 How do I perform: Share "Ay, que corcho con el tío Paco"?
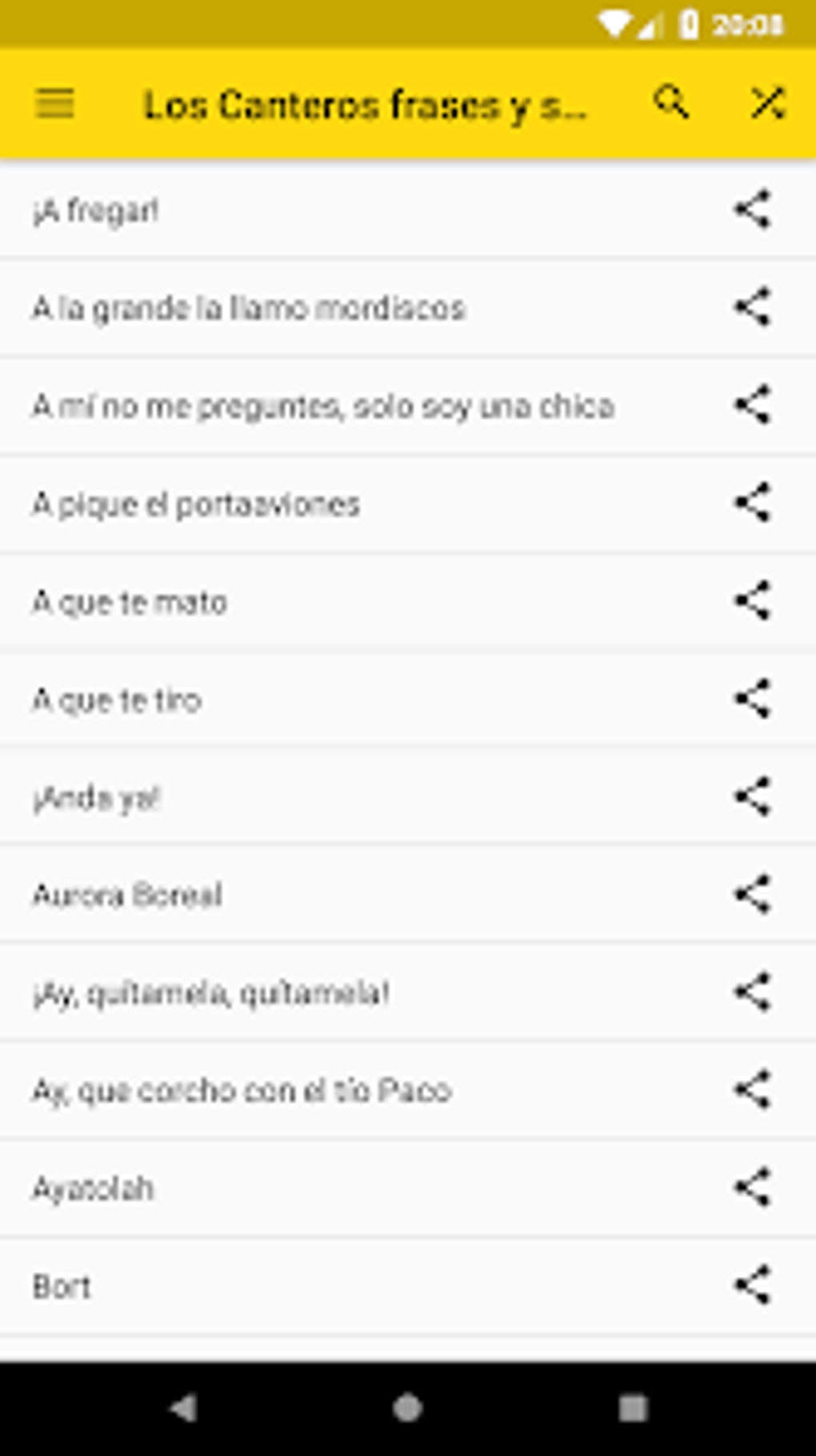752,1090
